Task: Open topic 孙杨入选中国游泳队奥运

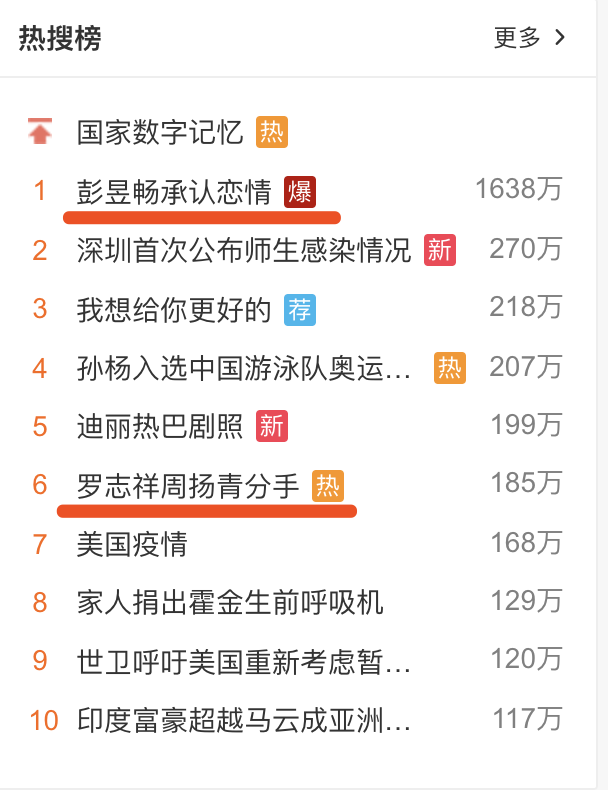Action: pos(244,368)
